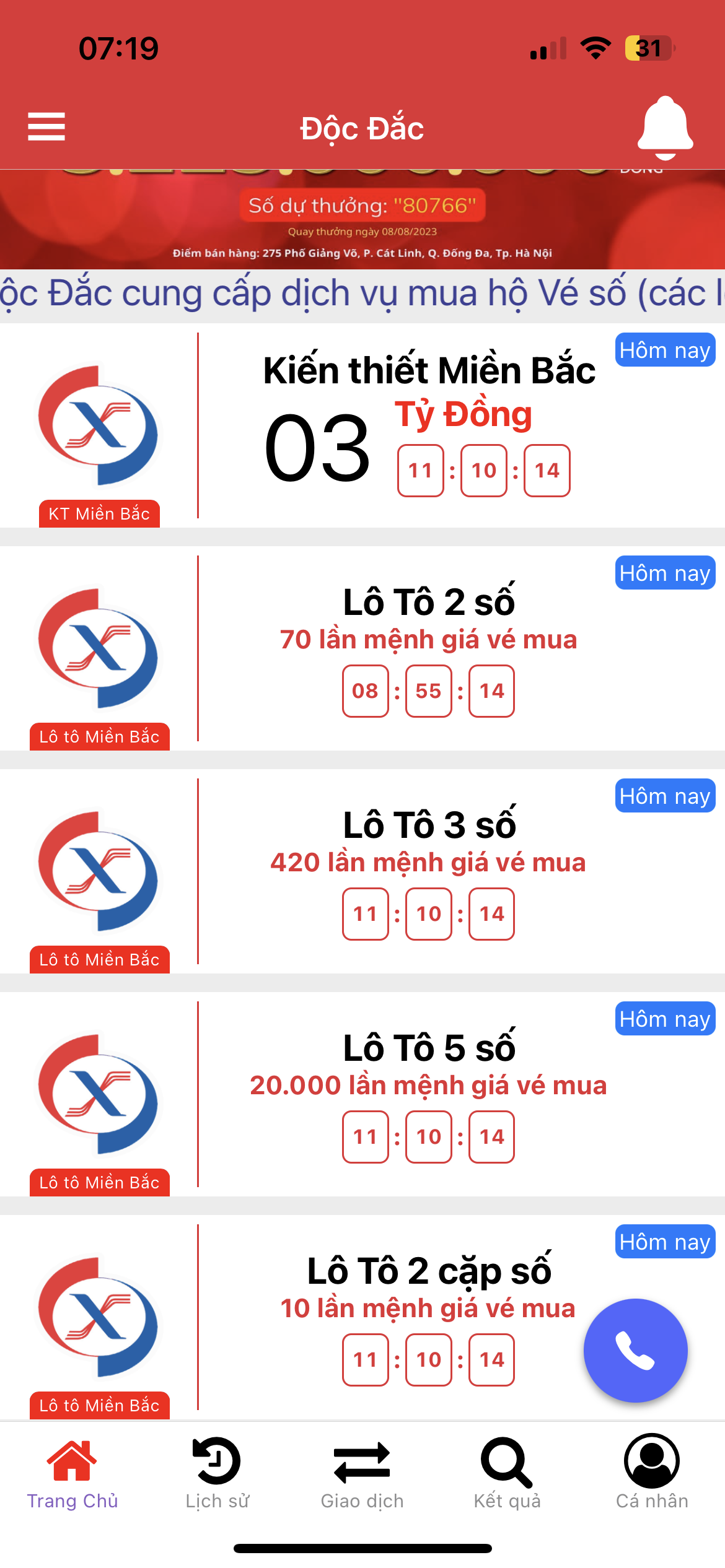Open the prize draw banner

[x=362, y=220]
